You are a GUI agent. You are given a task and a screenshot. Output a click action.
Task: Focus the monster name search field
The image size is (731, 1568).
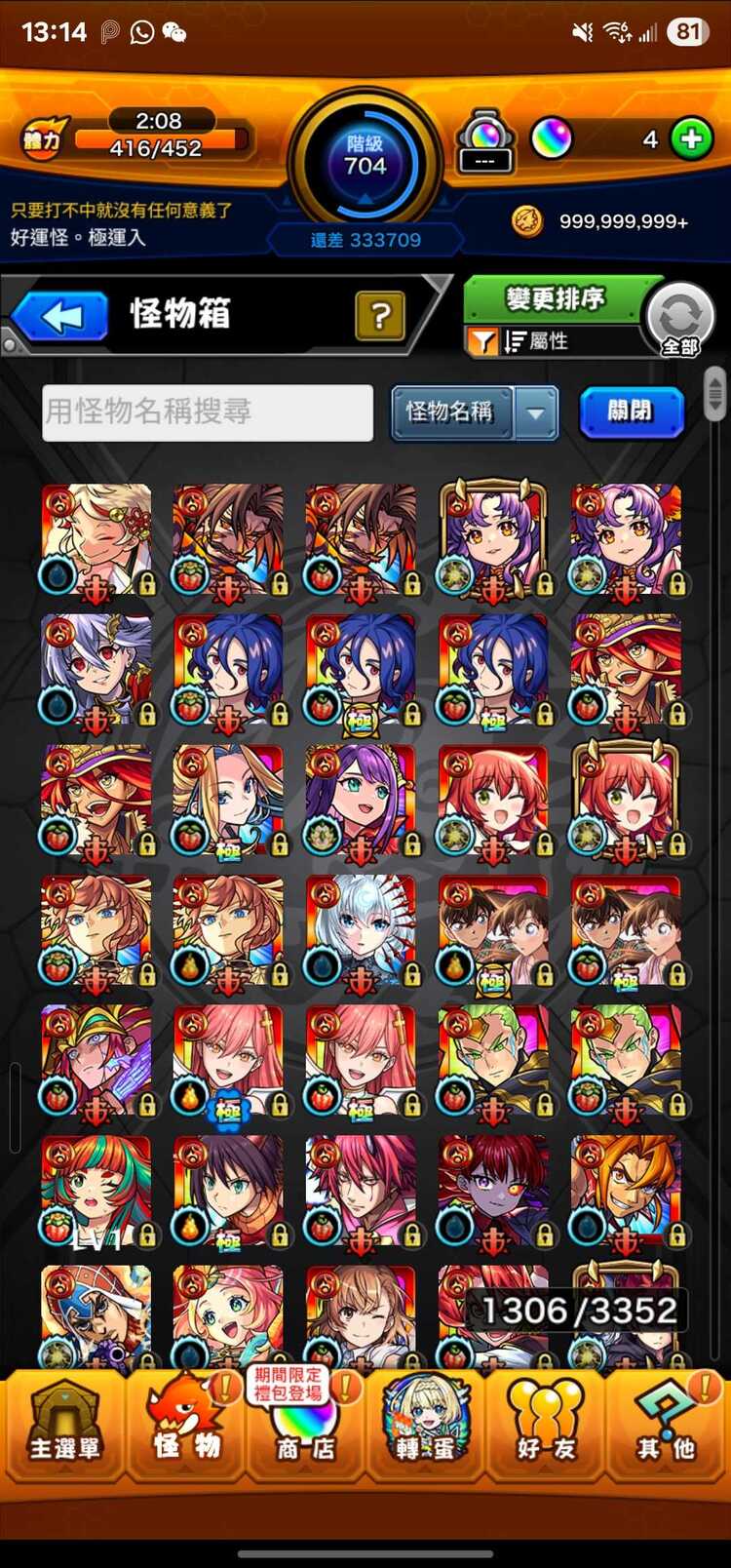coord(208,412)
